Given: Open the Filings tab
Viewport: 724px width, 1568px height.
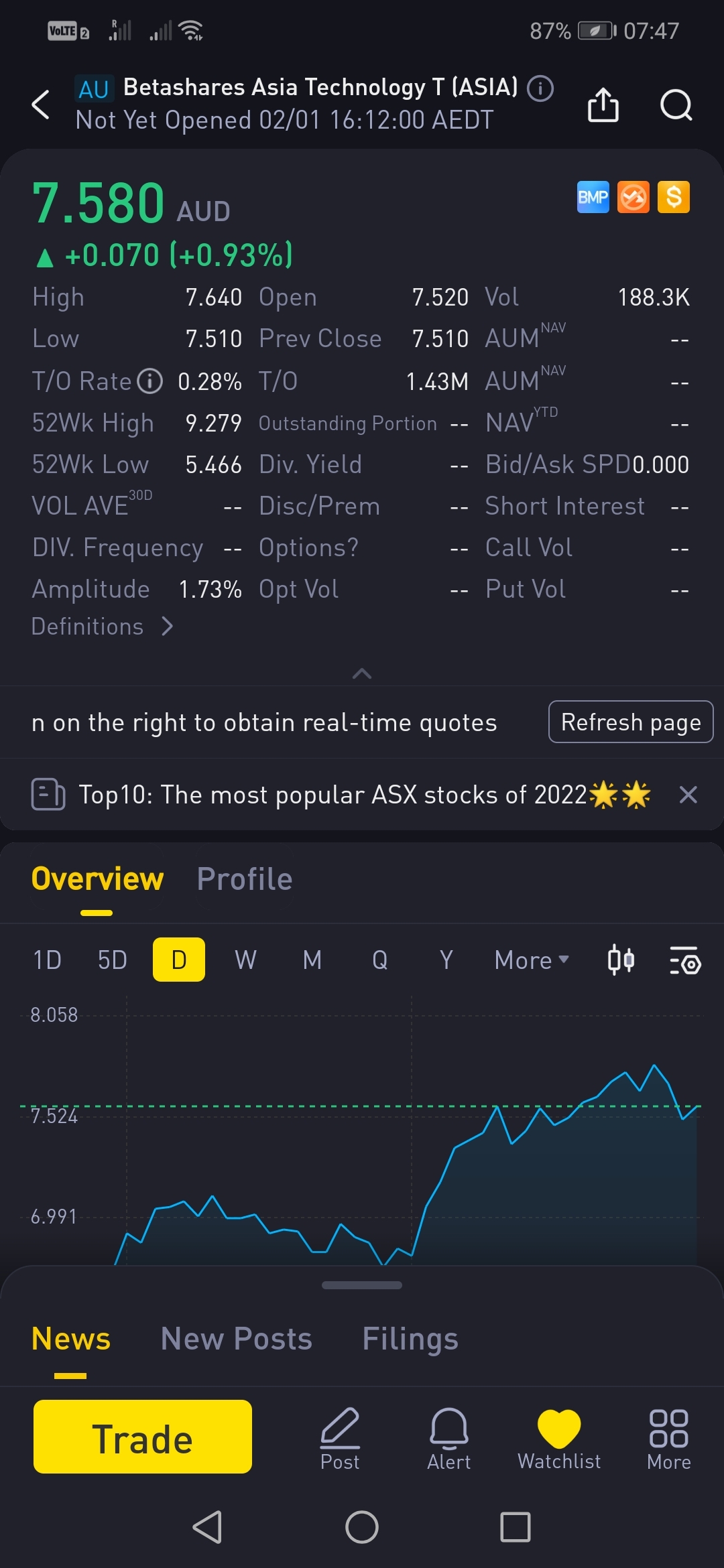Looking at the screenshot, I should (x=410, y=1339).
